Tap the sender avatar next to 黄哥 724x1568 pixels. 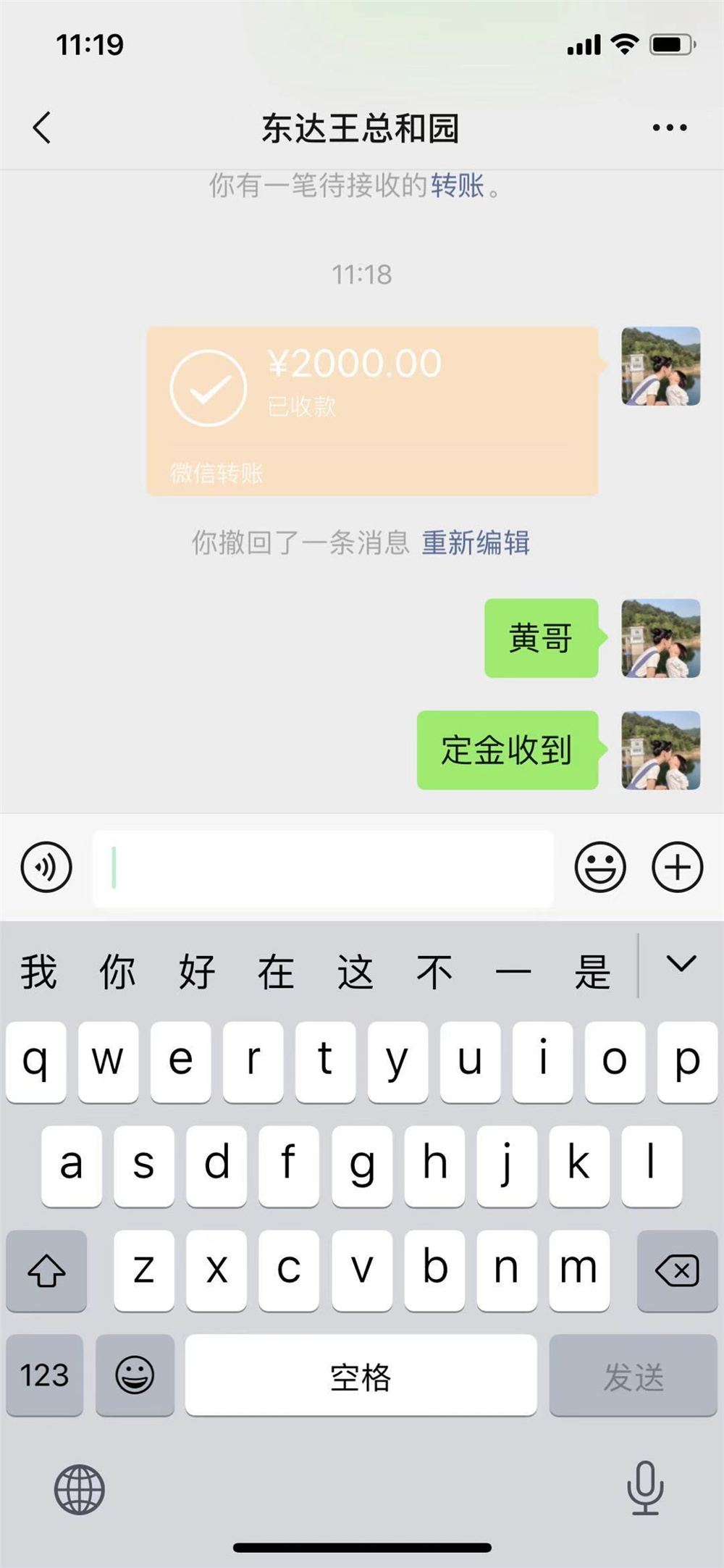(660, 638)
